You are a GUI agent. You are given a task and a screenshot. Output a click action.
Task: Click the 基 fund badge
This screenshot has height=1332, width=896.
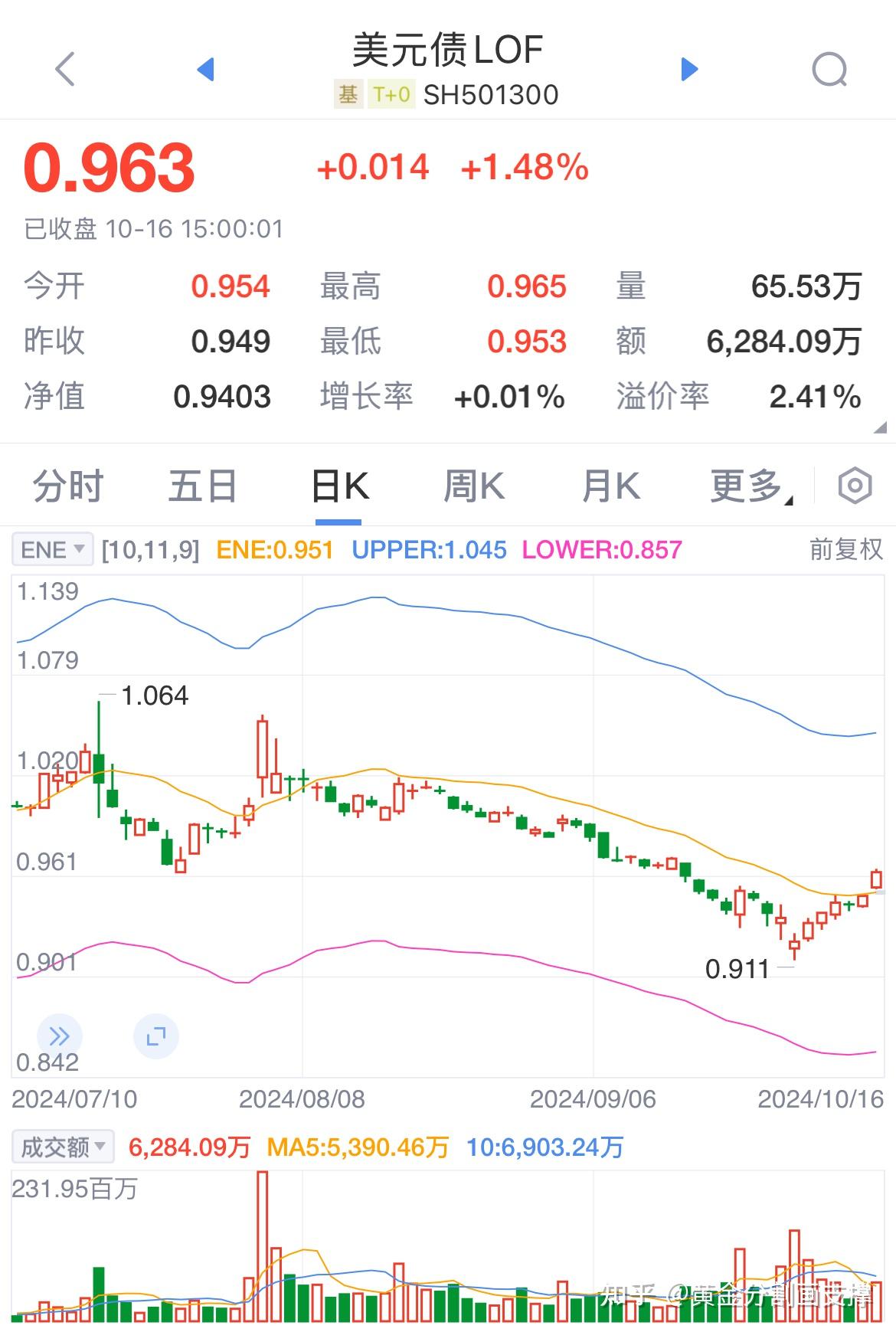pyautogui.click(x=348, y=94)
